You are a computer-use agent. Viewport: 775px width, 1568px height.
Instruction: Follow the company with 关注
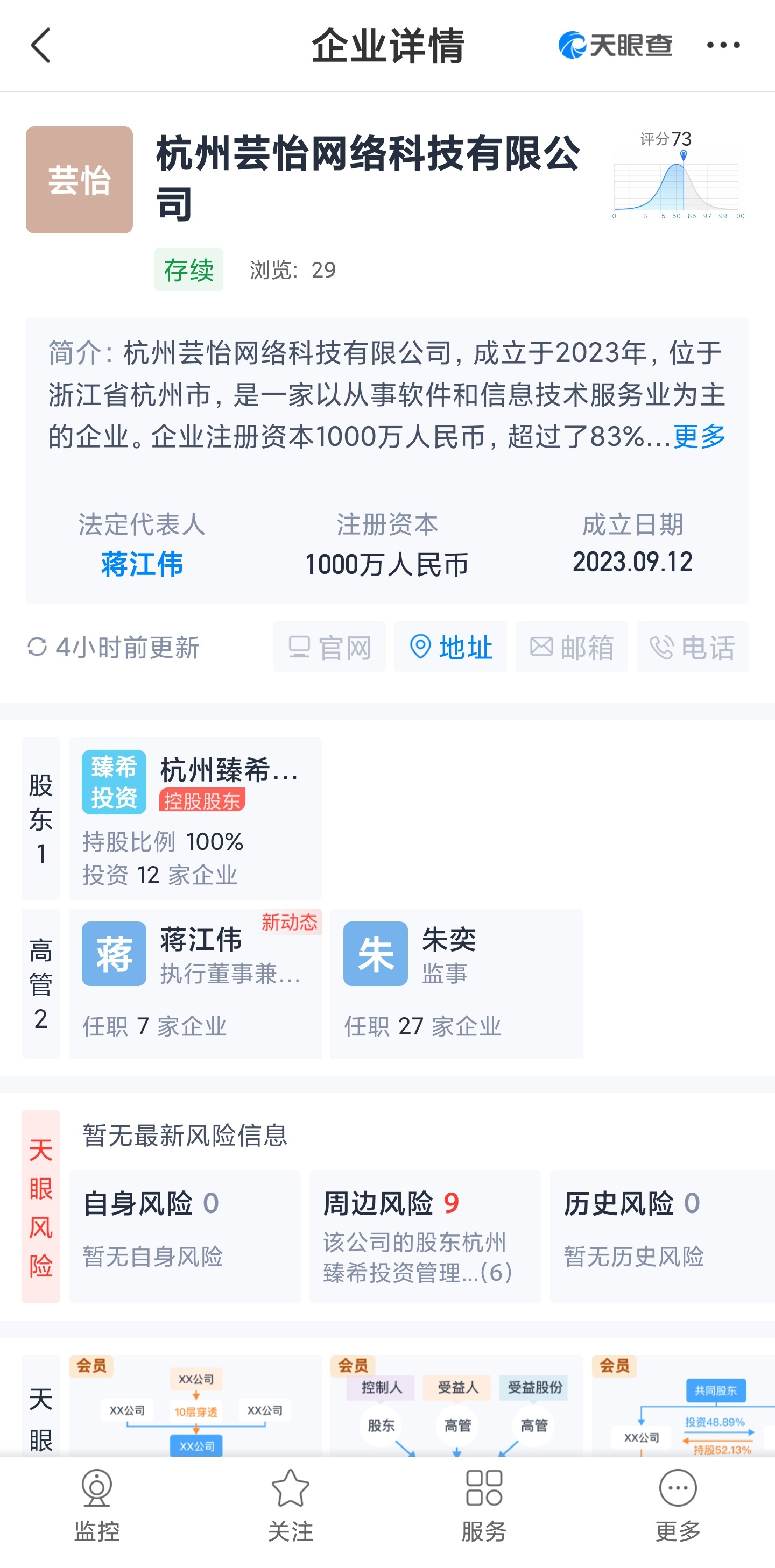pos(291,1505)
